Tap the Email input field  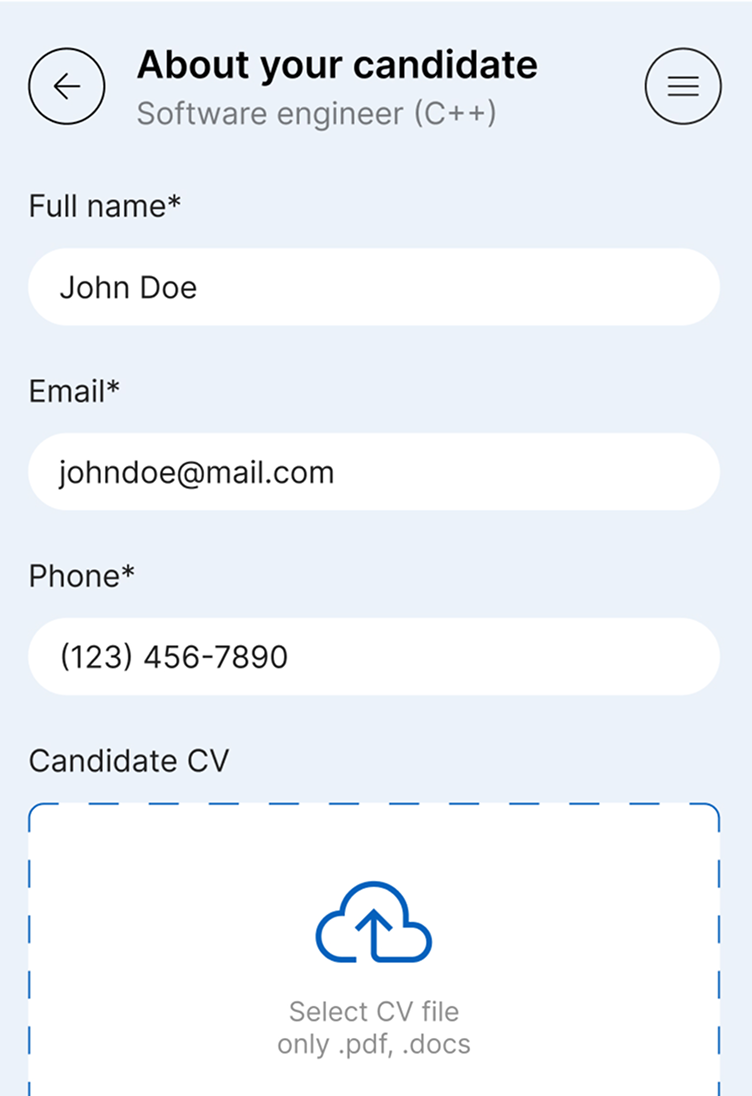click(x=374, y=472)
